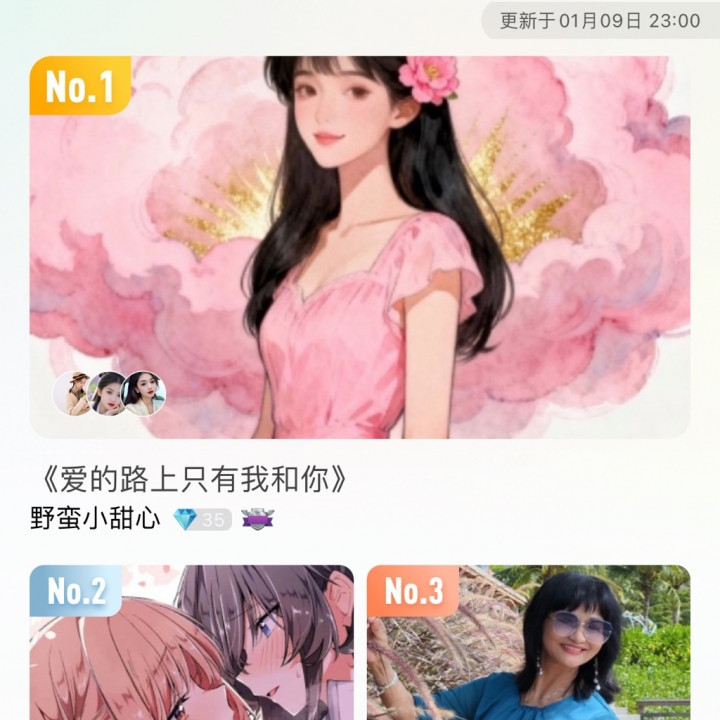Open song 《爱的路上只有我和你》
Screen dimensions: 720x720
[190, 480]
